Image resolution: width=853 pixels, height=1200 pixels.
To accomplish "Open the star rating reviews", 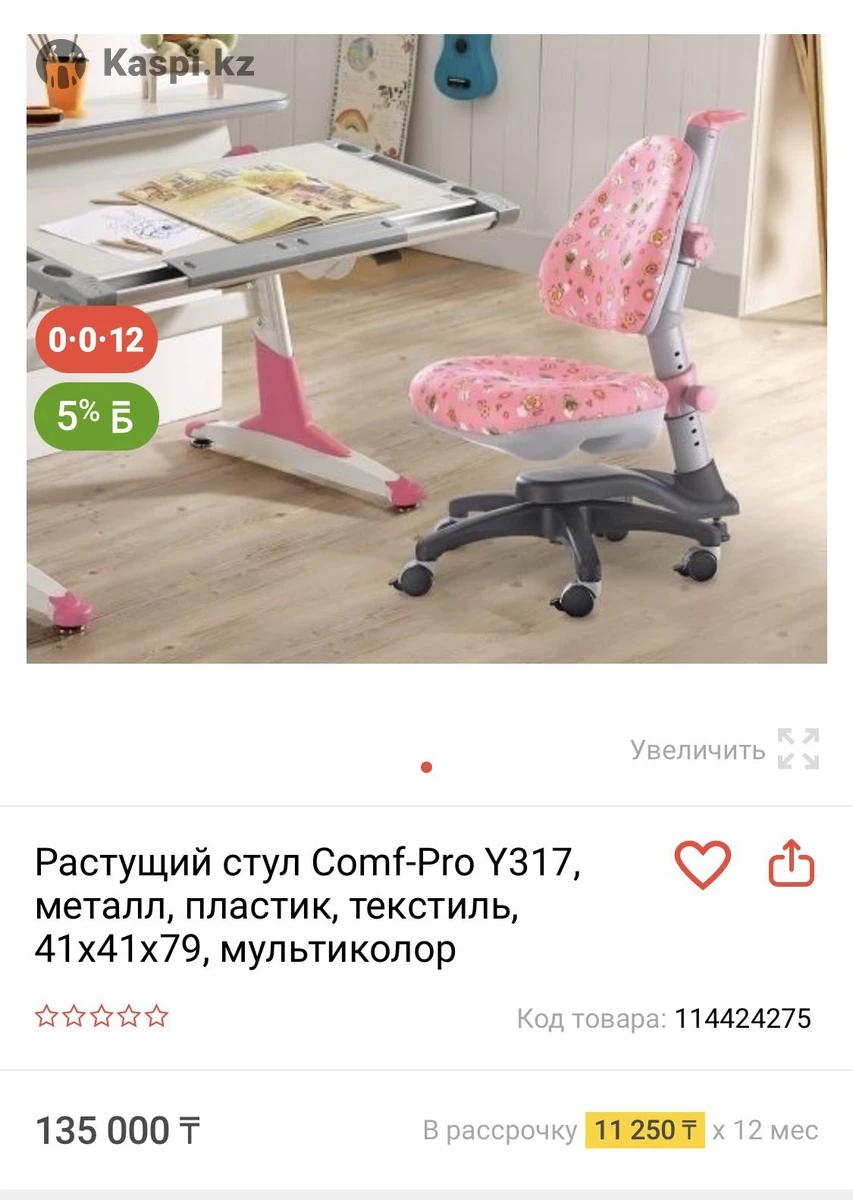I will pos(101,1018).
